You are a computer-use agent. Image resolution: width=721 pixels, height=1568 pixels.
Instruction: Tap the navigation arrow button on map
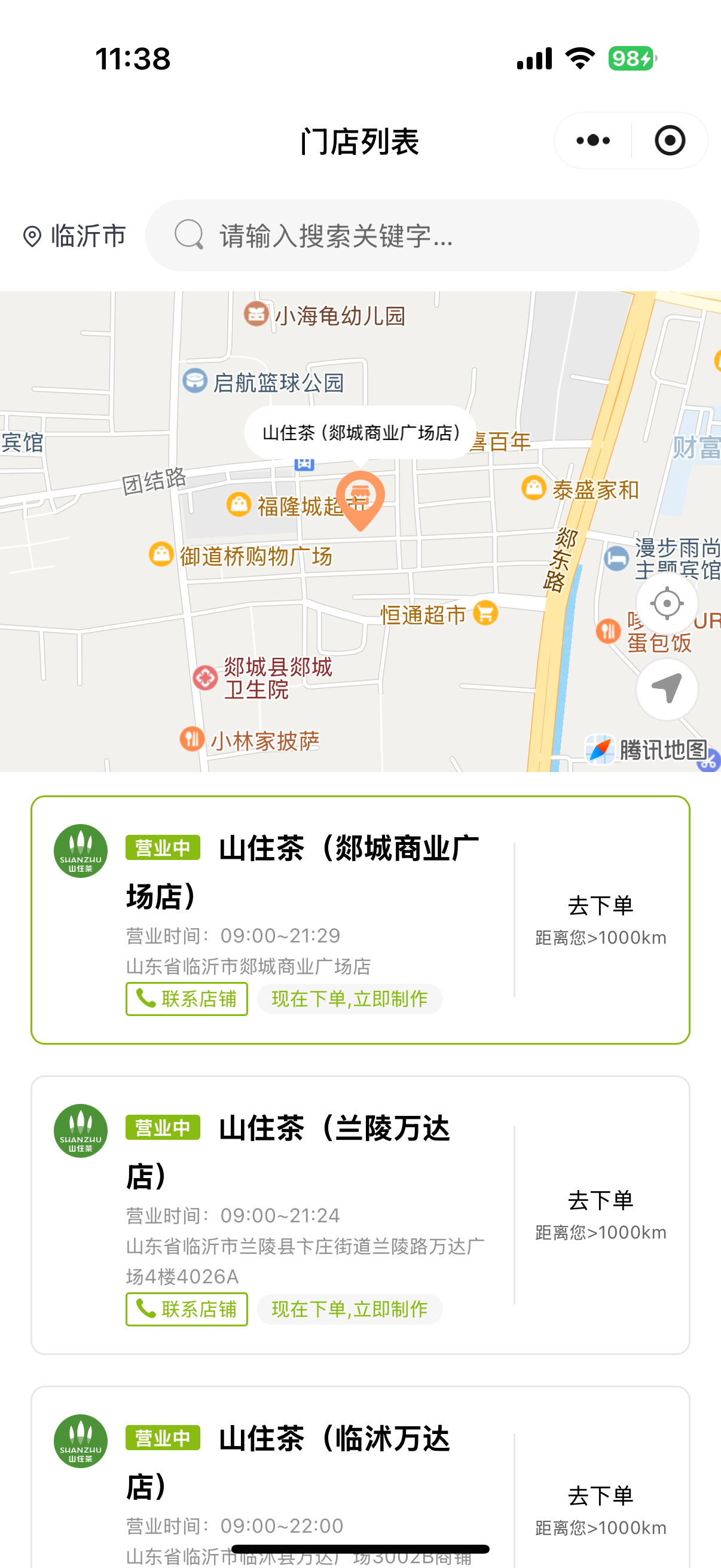click(x=666, y=689)
